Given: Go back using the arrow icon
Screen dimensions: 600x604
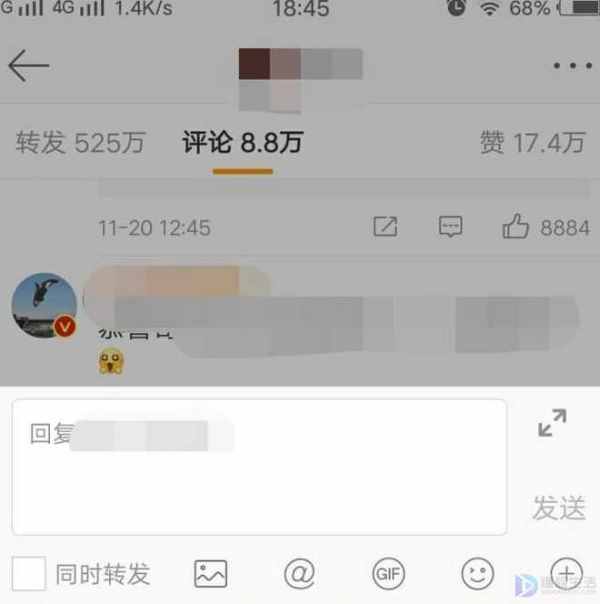Looking at the screenshot, I should click(28, 66).
